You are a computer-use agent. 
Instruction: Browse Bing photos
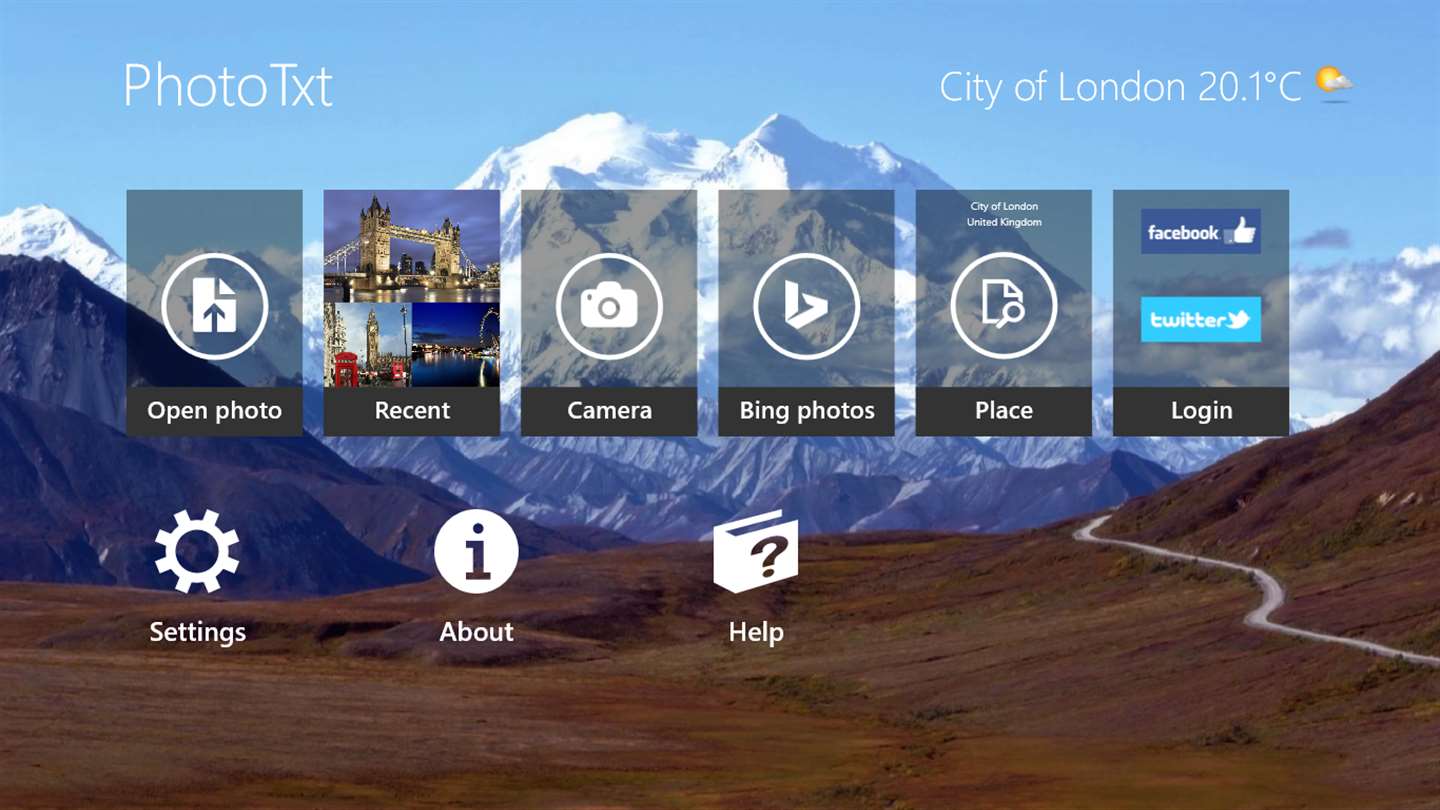806,312
